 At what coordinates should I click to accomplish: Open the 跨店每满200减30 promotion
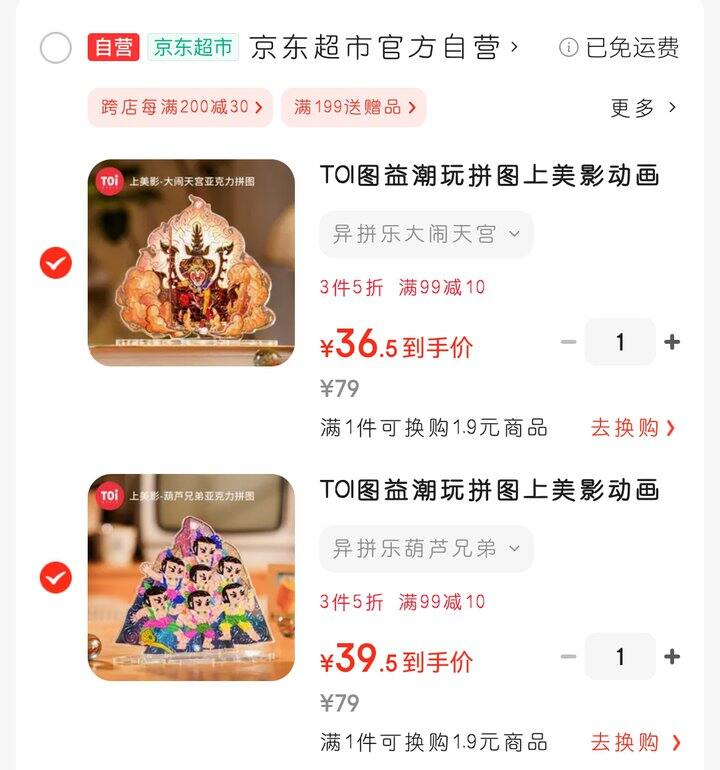(x=180, y=107)
